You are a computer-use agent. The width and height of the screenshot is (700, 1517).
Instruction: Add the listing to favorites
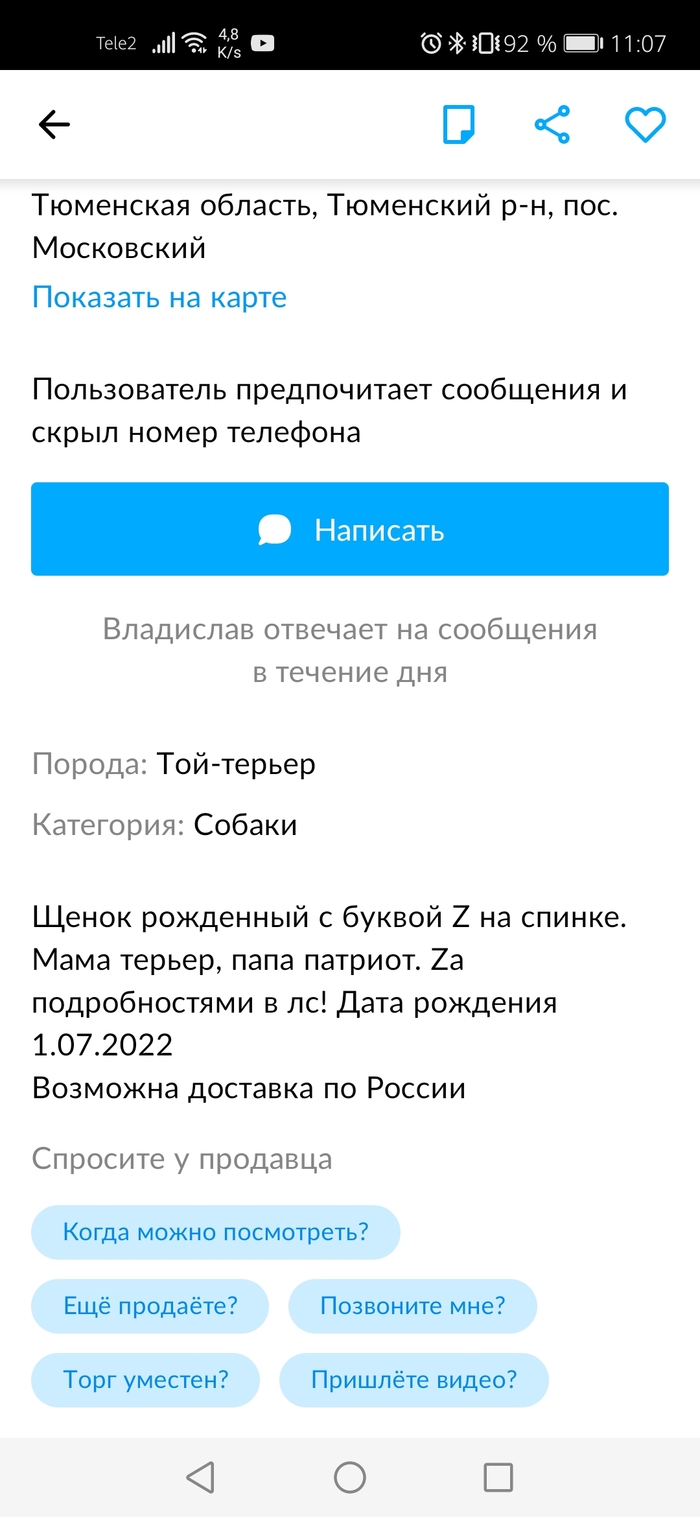[645, 125]
